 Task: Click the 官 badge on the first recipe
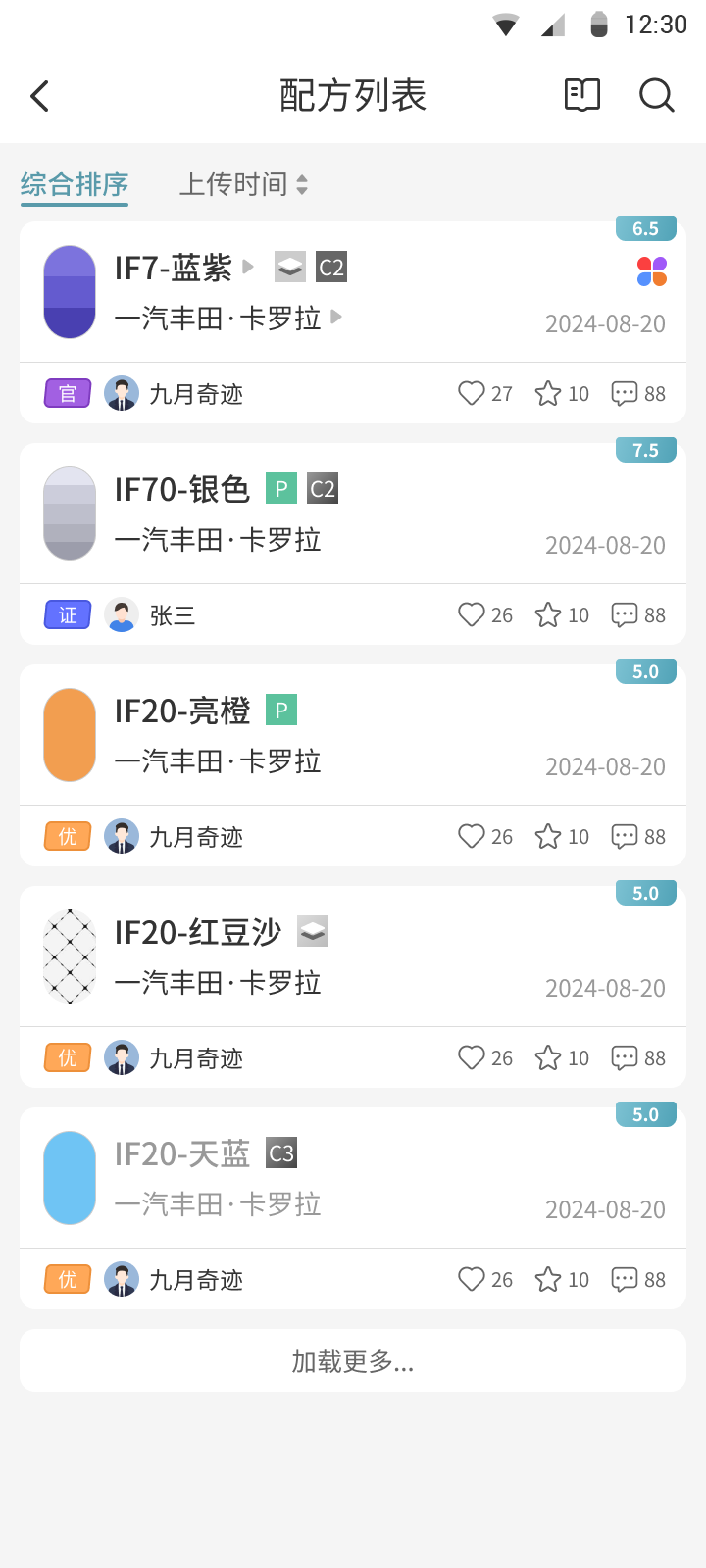[x=67, y=392]
